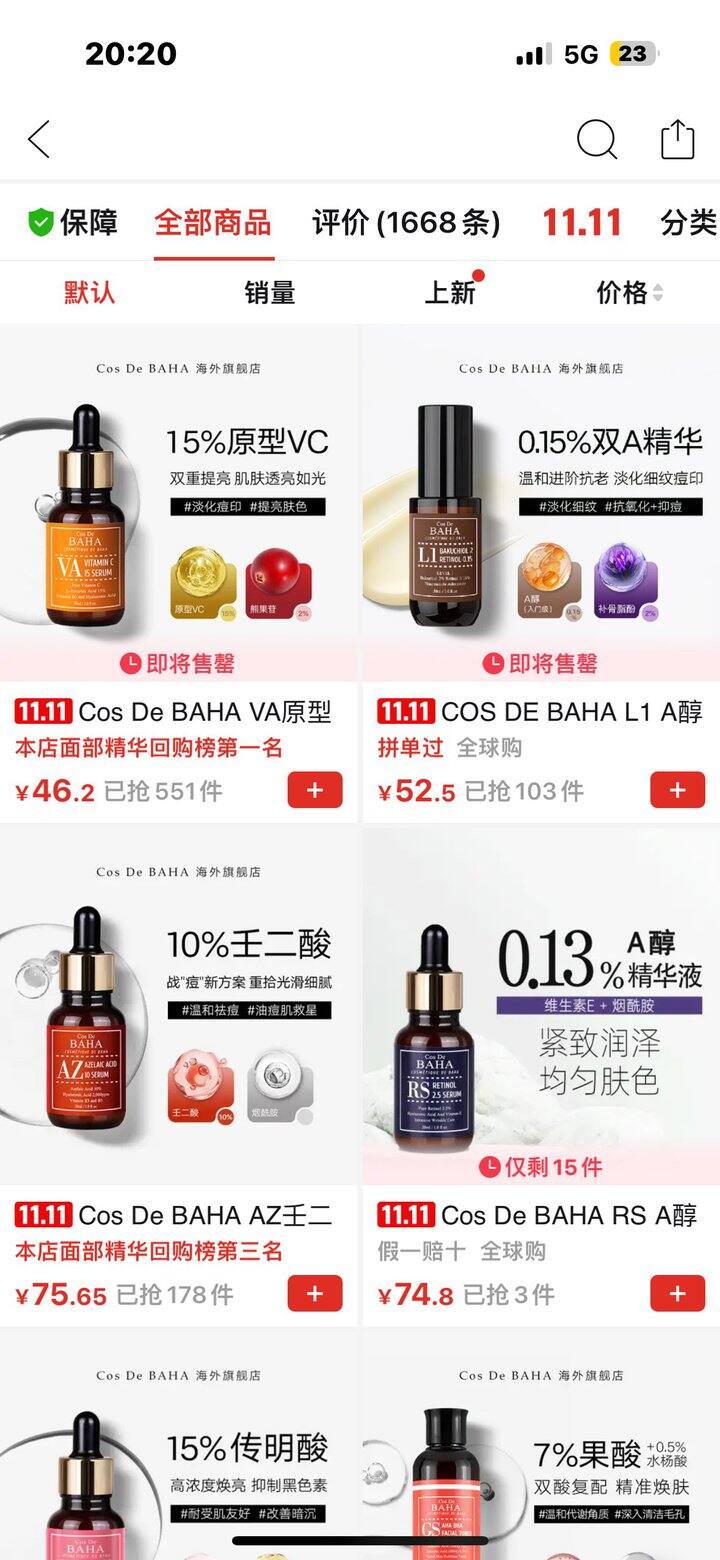Viewport: 720px width, 1560px height.
Task: Add AZ壬二酸 serum to cart with plus icon
Action: pos(313,1293)
